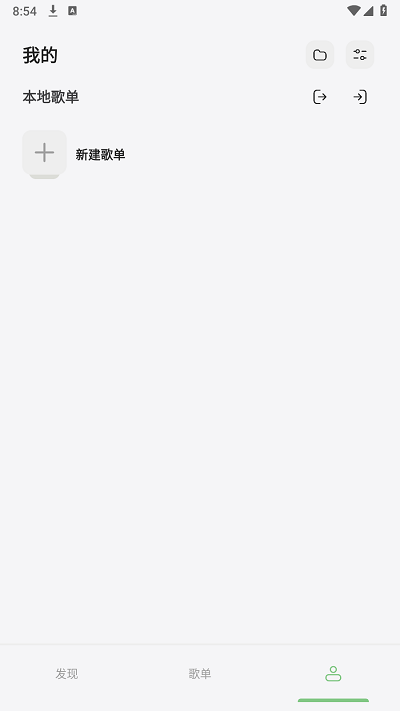This screenshot has width=400, height=711.
Task: Switch to the 歌单 tab
Action: 200,674
